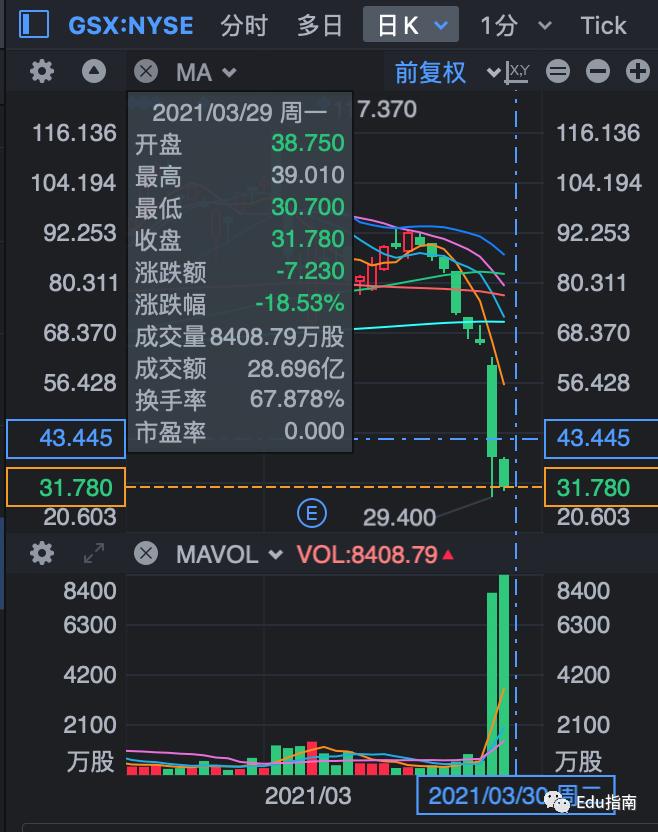Viewport: 658px width, 832px height.
Task: Open volume chart settings gear
Action: pos(42,553)
